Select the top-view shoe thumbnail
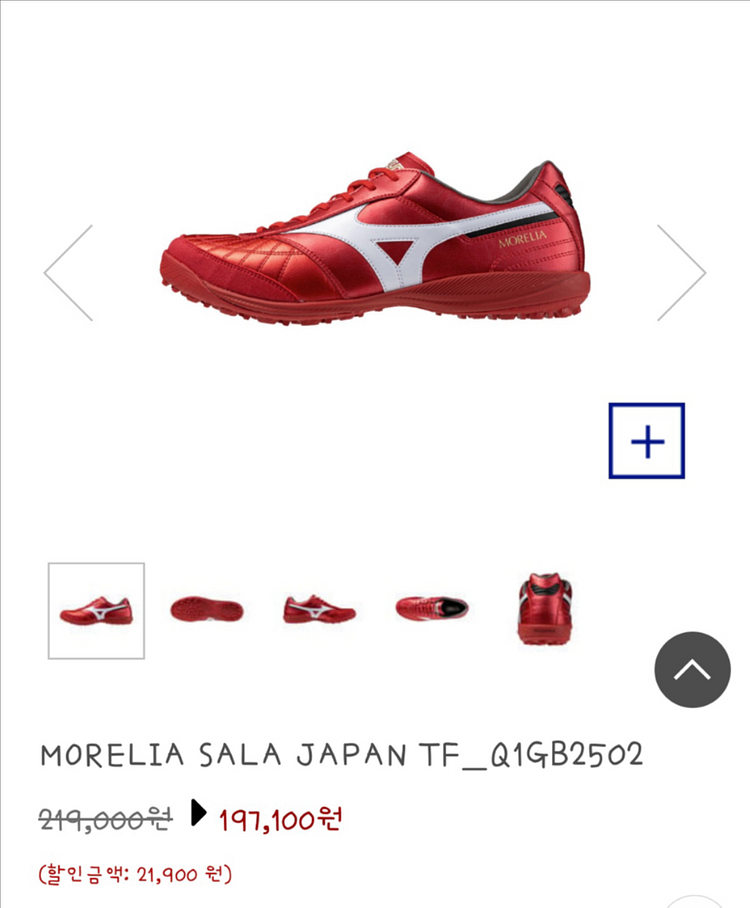 click(431, 607)
